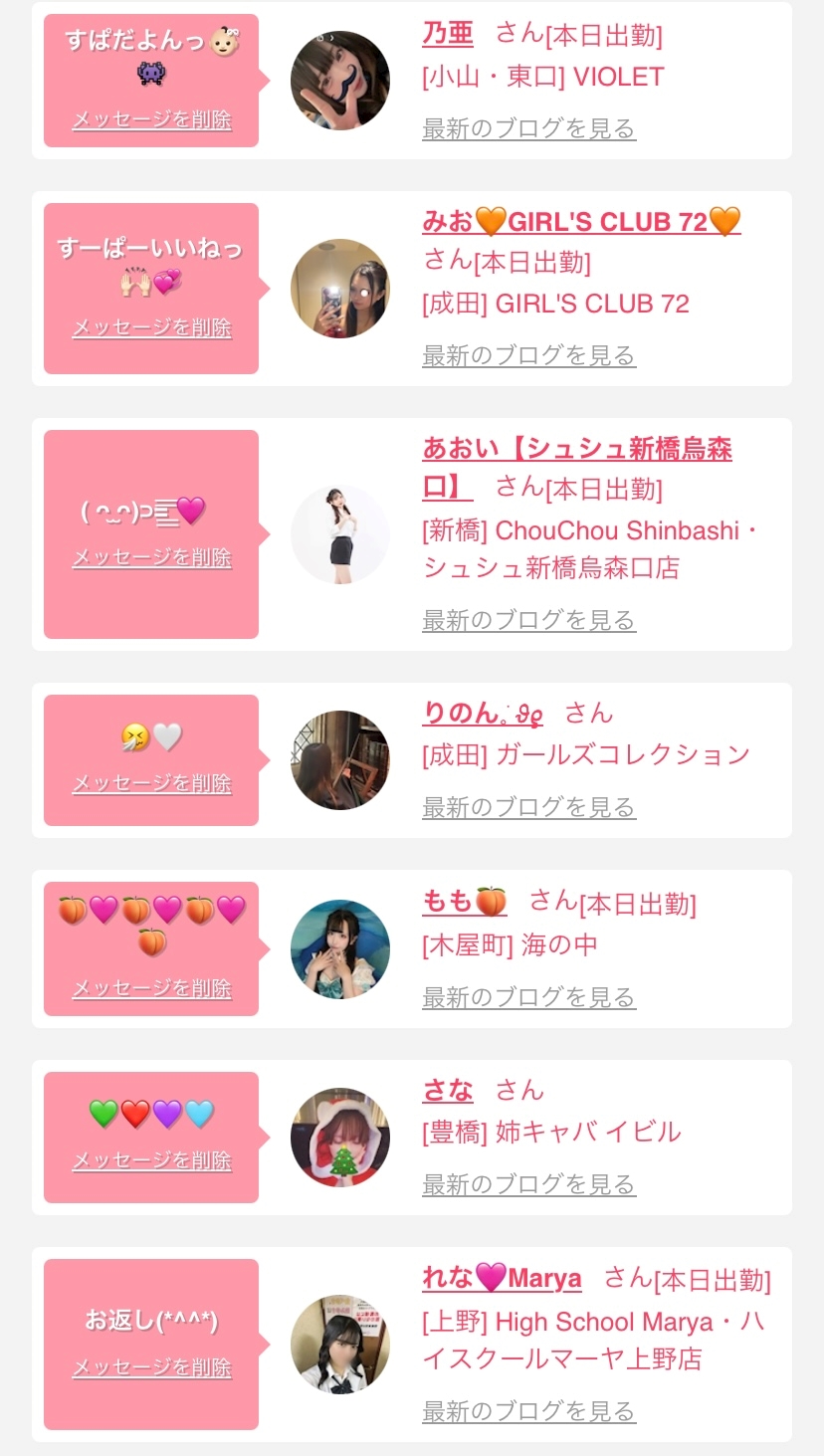824x1456 pixels.
Task: Tap さな's Santa-hat profile photo
Action: (x=340, y=1138)
